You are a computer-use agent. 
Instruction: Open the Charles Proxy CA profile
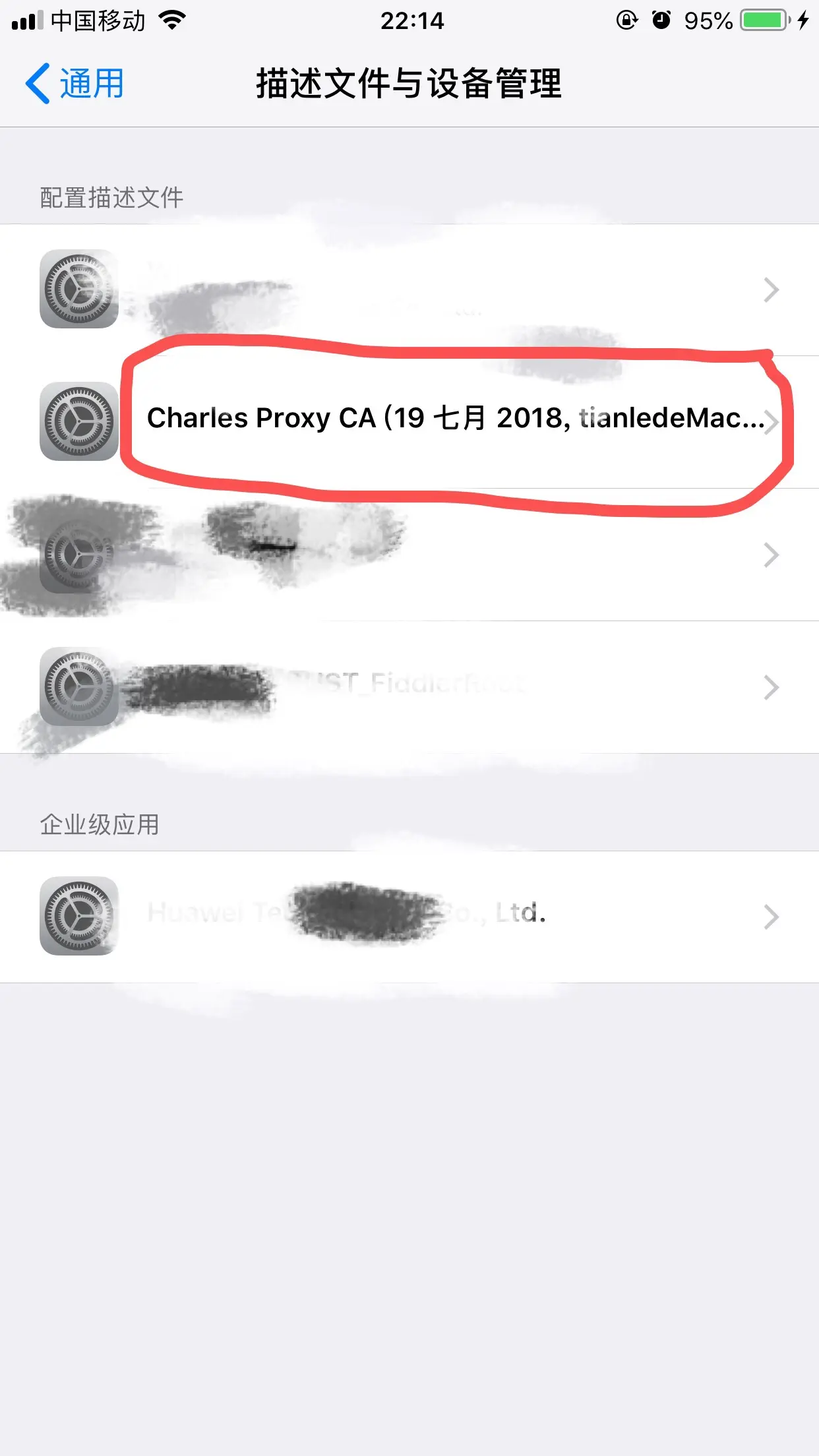coord(455,419)
